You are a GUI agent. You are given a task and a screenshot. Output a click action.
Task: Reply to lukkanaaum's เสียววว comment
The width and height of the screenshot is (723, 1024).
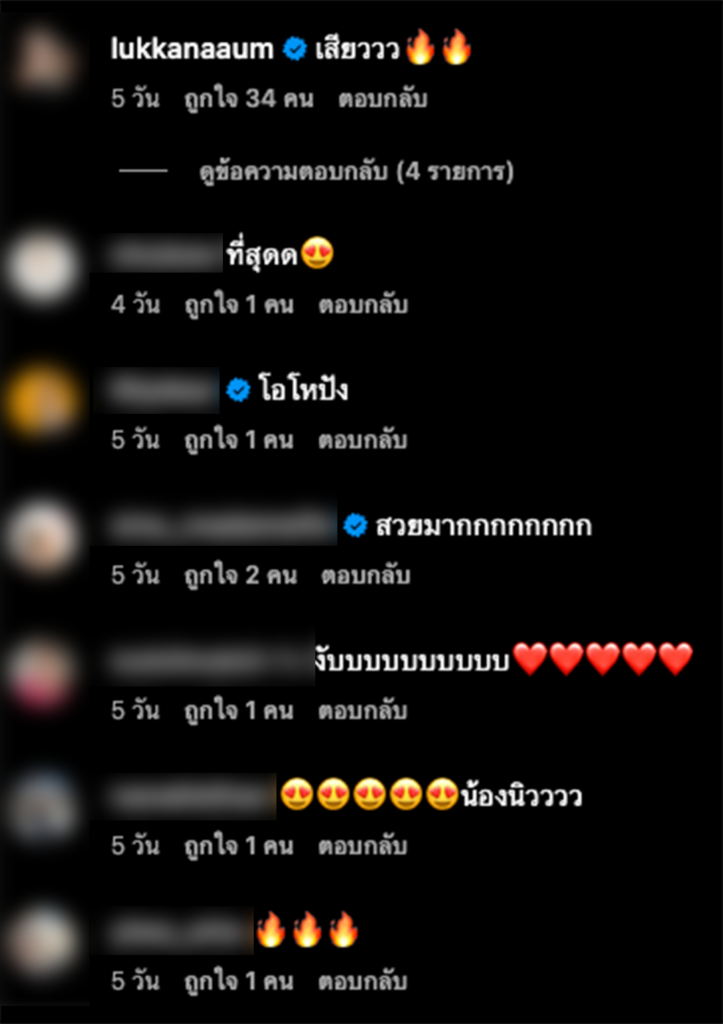click(382, 100)
